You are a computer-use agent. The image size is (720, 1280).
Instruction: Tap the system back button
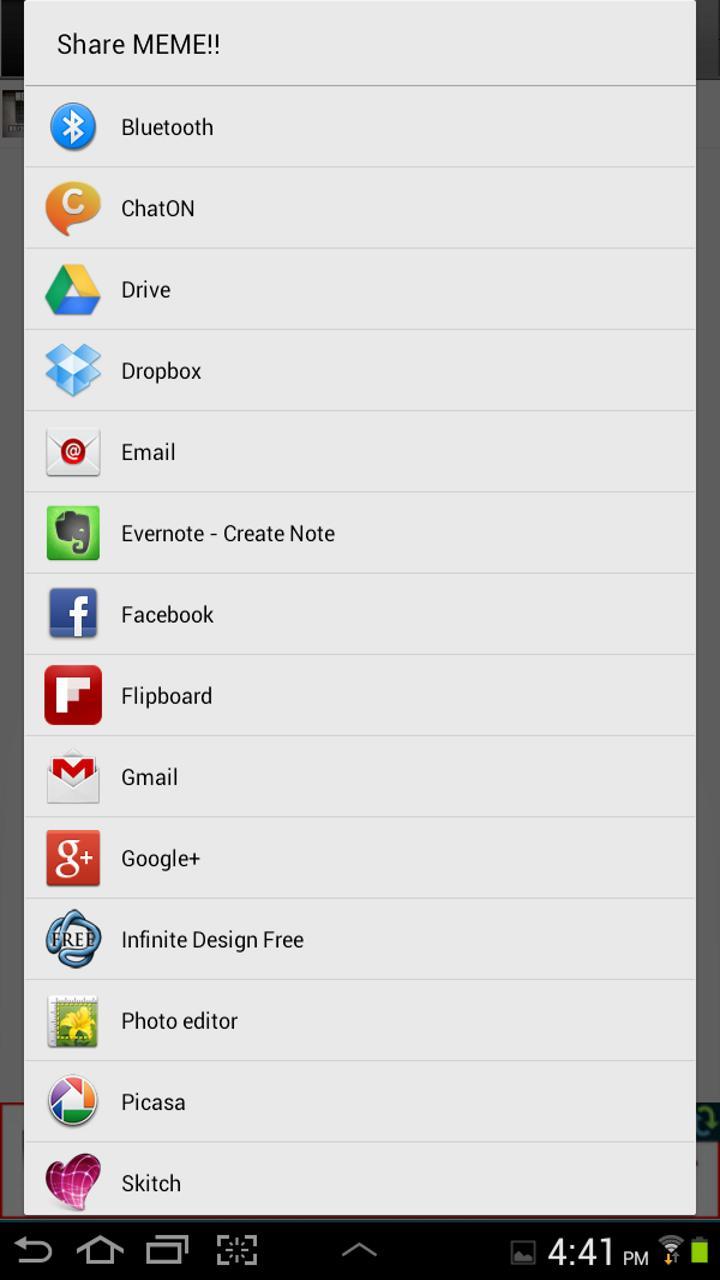point(33,1250)
